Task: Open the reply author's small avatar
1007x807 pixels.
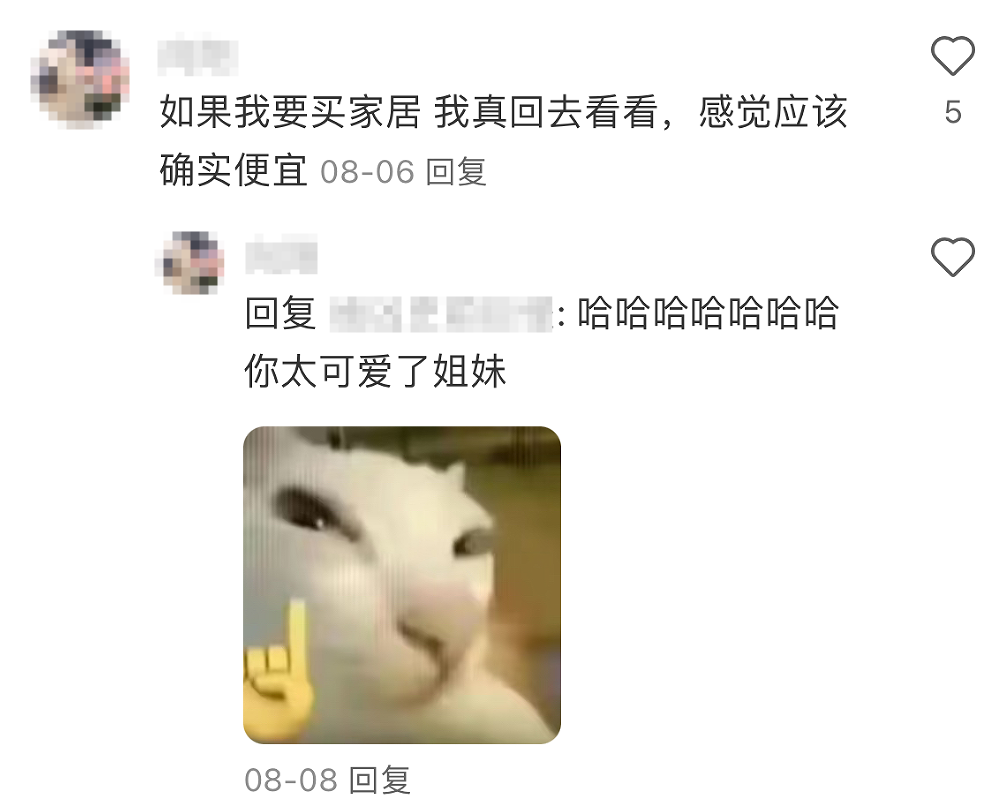Action: click(194, 262)
